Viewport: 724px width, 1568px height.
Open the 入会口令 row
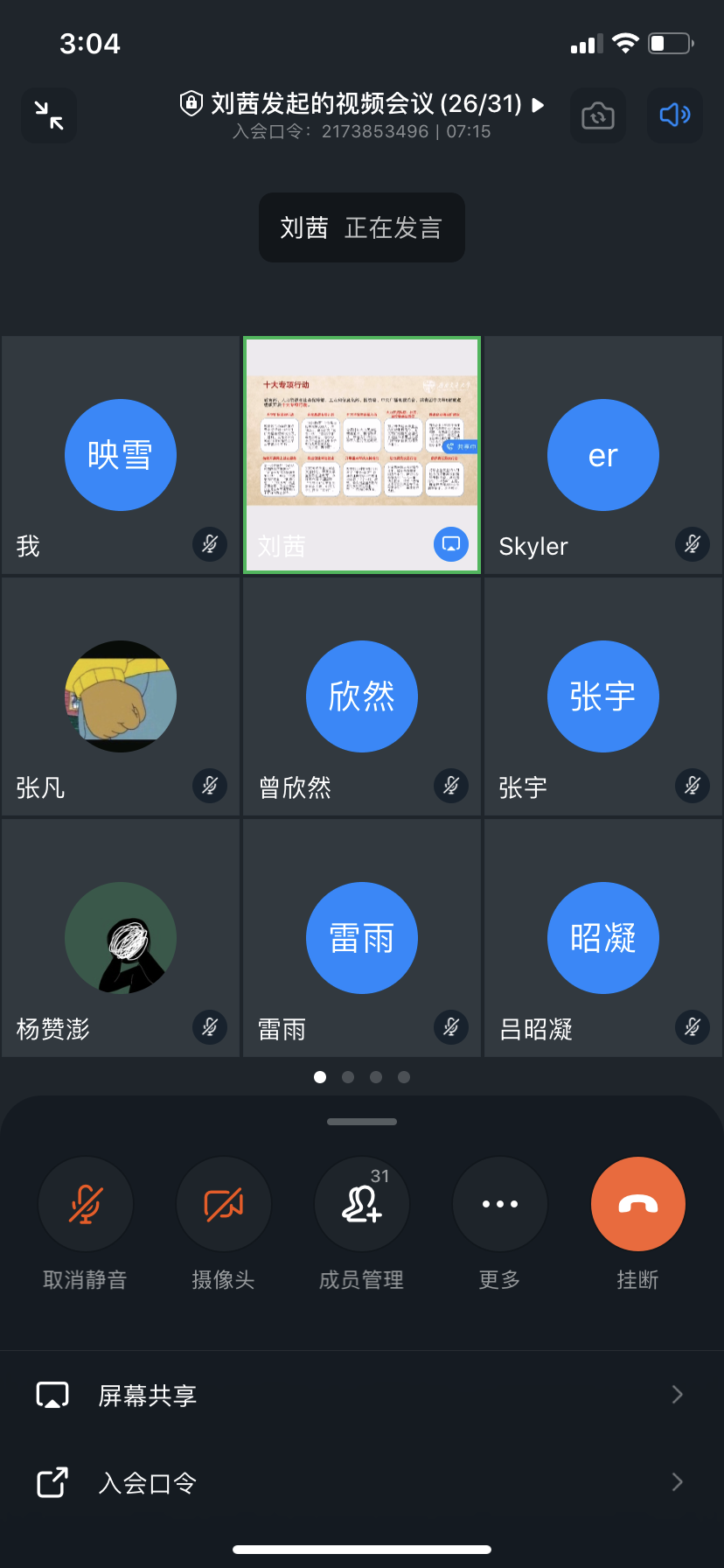(x=362, y=1482)
